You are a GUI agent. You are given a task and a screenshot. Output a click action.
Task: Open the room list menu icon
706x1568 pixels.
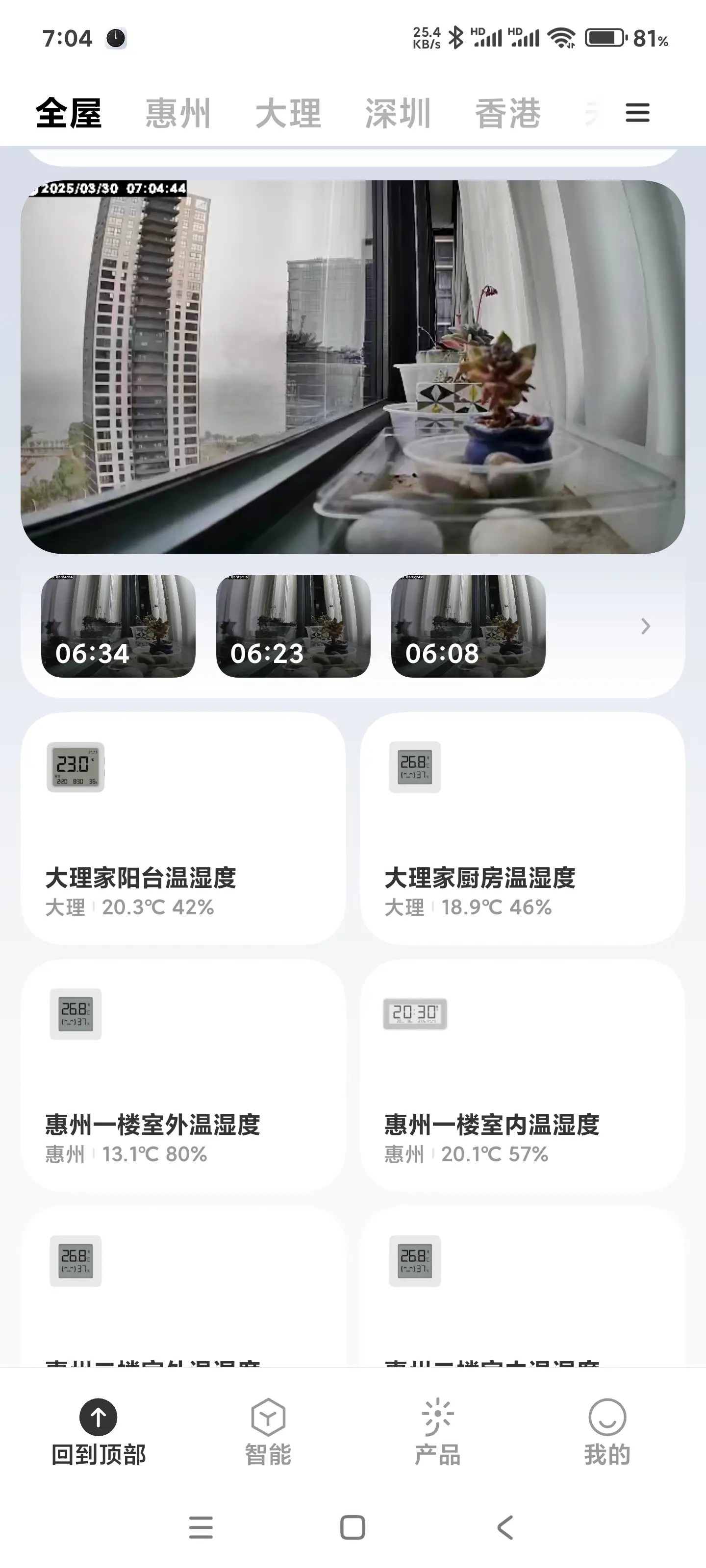637,113
